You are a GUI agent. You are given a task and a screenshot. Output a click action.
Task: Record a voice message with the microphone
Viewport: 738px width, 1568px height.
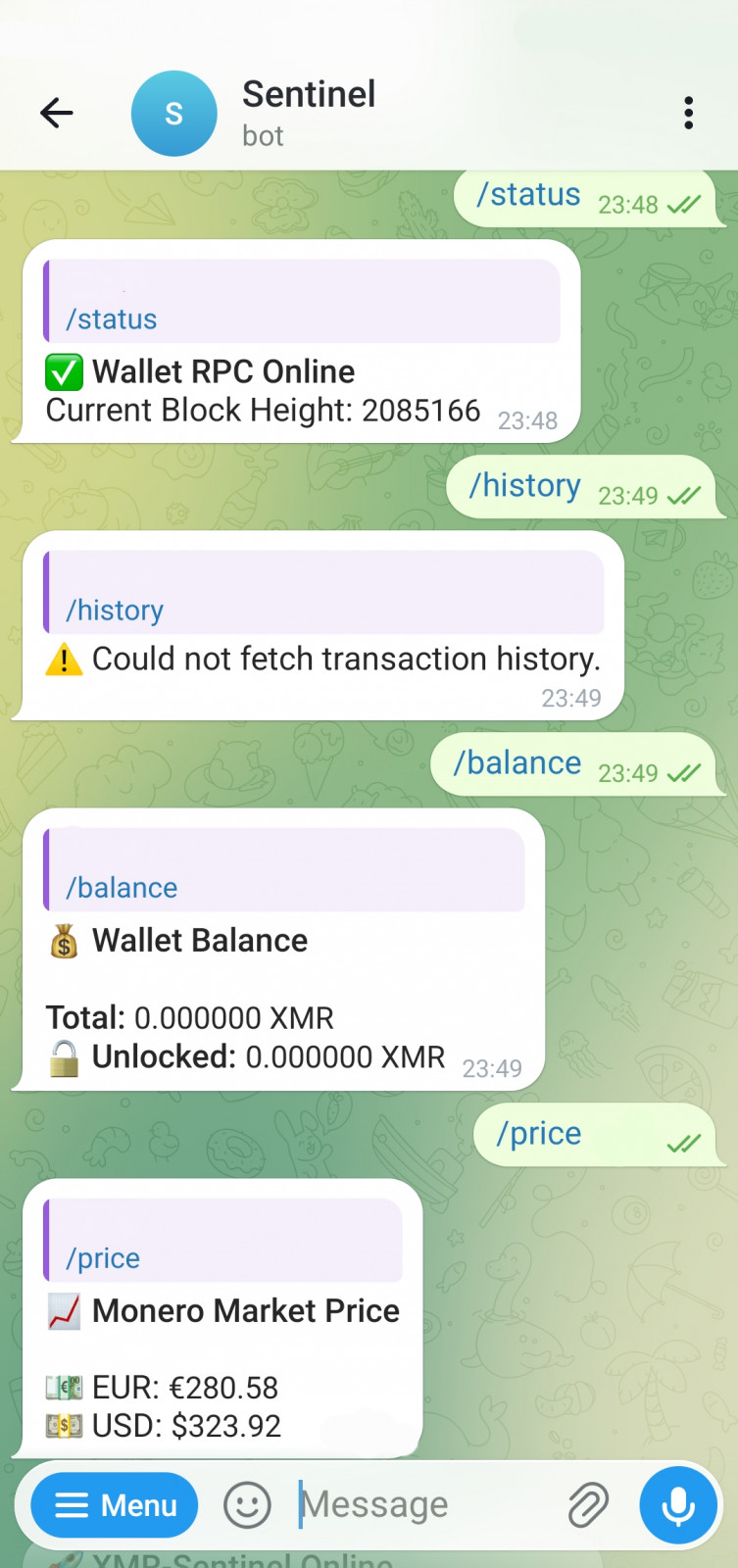click(x=679, y=1504)
